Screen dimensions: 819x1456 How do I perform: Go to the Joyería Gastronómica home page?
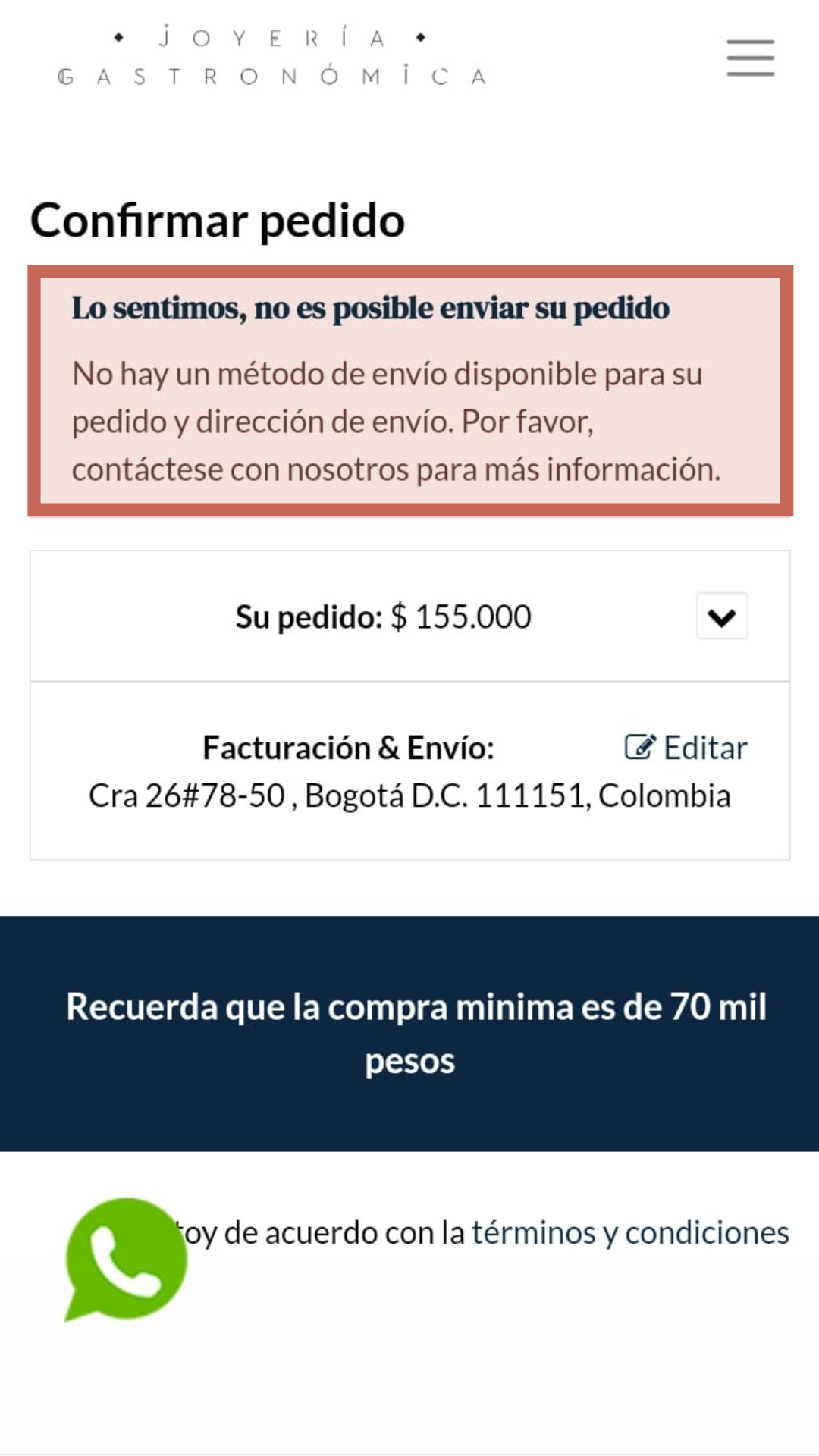[271, 57]
